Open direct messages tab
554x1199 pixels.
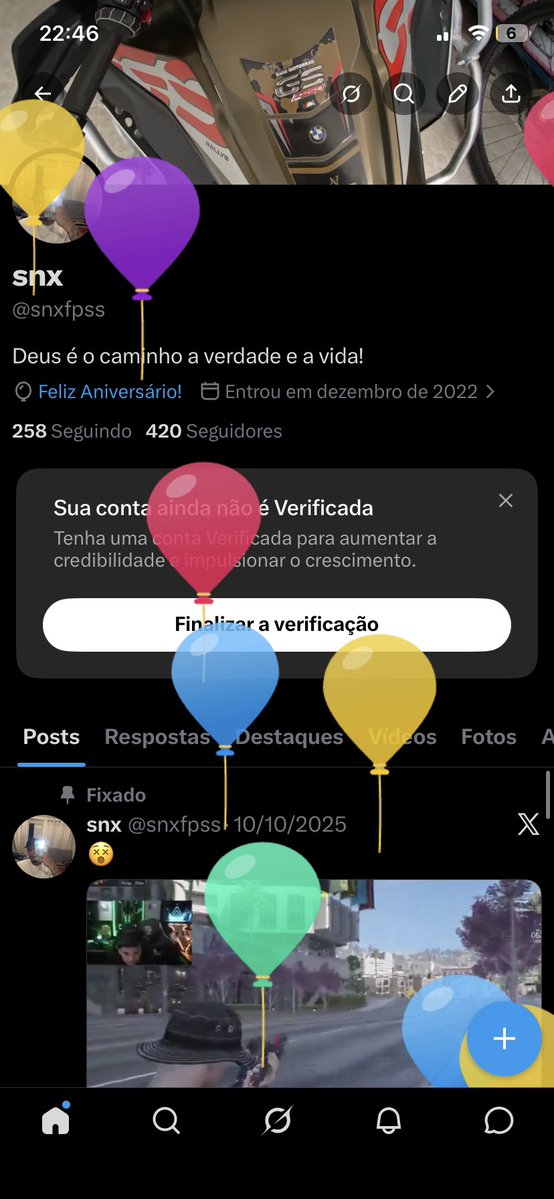[x=499, y=1121]
